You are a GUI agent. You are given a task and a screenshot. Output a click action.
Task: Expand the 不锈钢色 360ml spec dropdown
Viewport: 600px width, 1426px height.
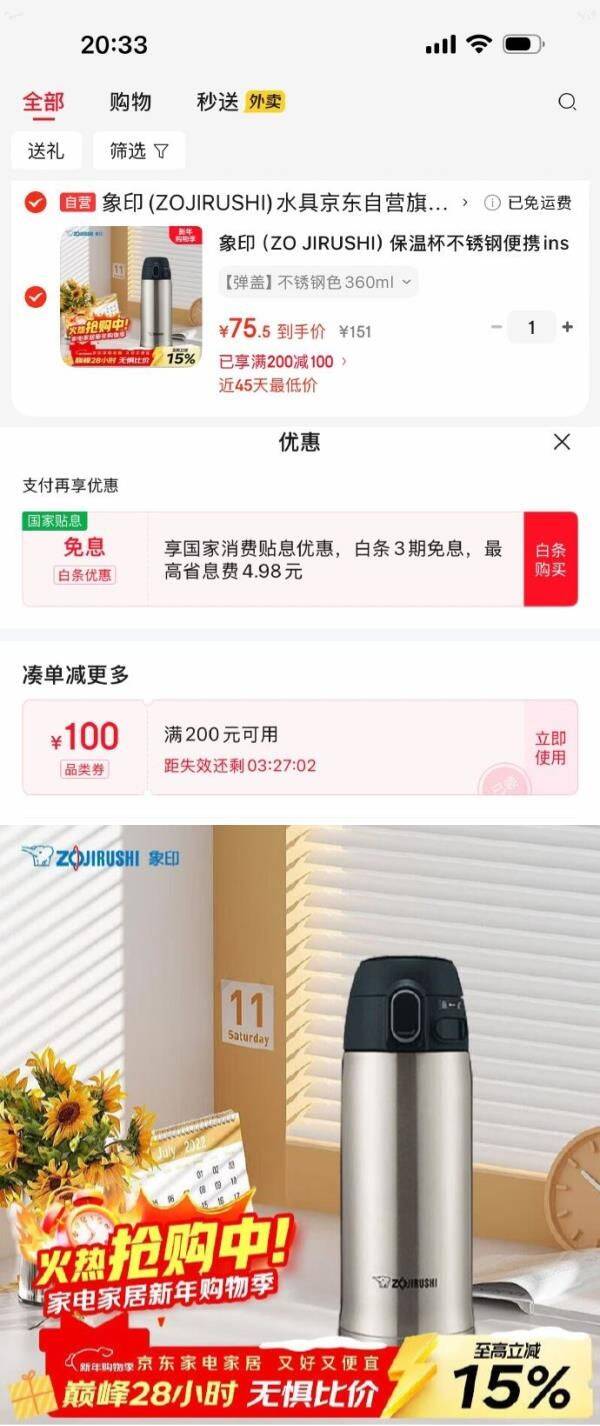(318, 282)
